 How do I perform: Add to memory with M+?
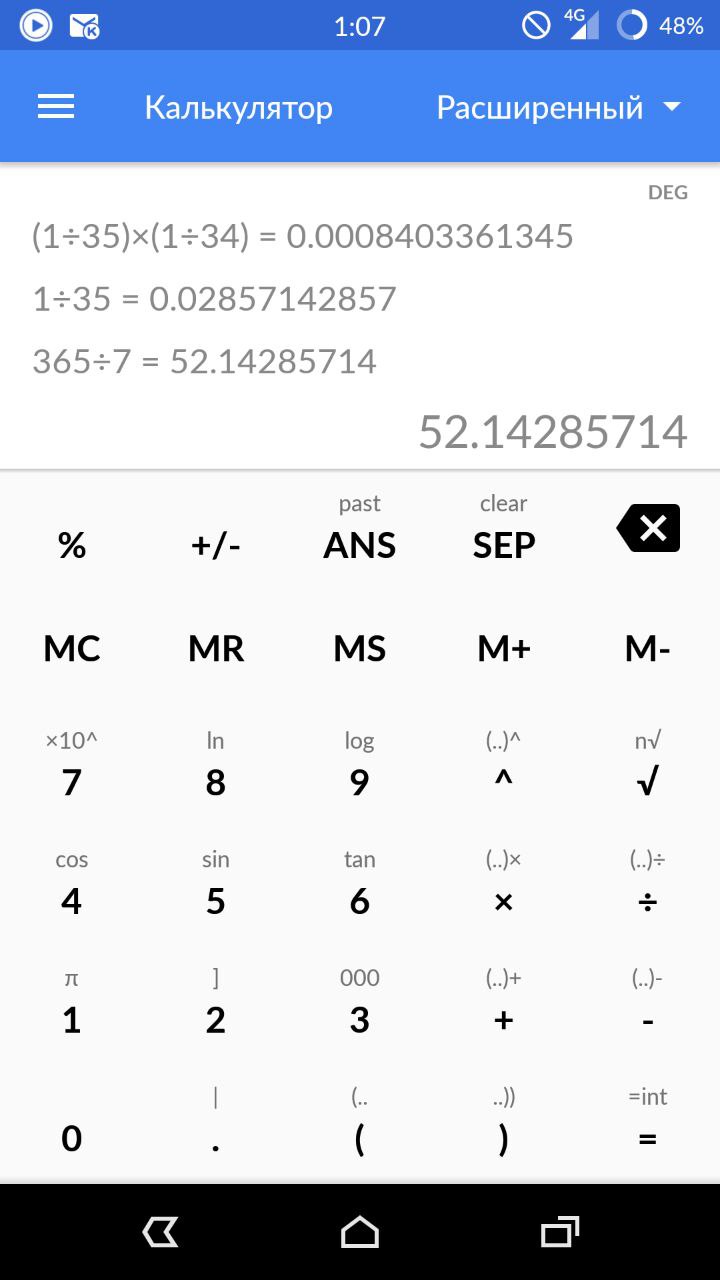(x=504, y=649)
